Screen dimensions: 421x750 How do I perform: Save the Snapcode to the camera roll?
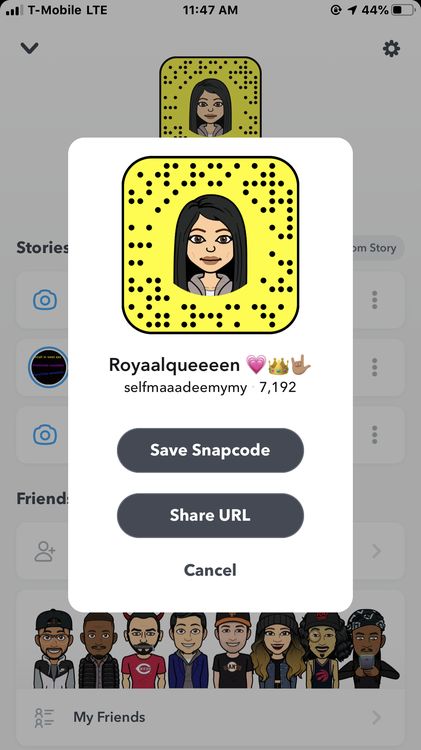pyautogui.click(x=210, y=450)
